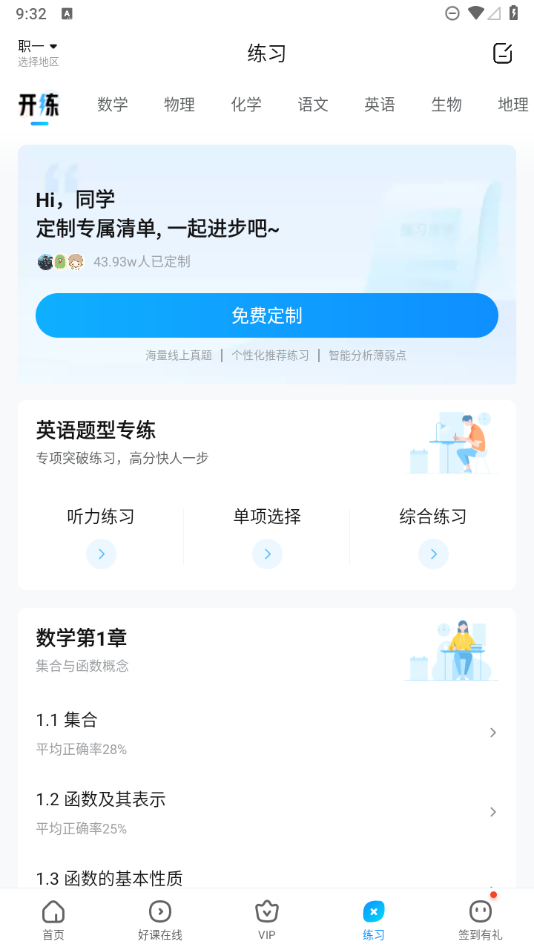Image resolution: width=534 pixels, height=950 pixels.
Task: Select the 语文 subject tab
Action: pos(313,104)
